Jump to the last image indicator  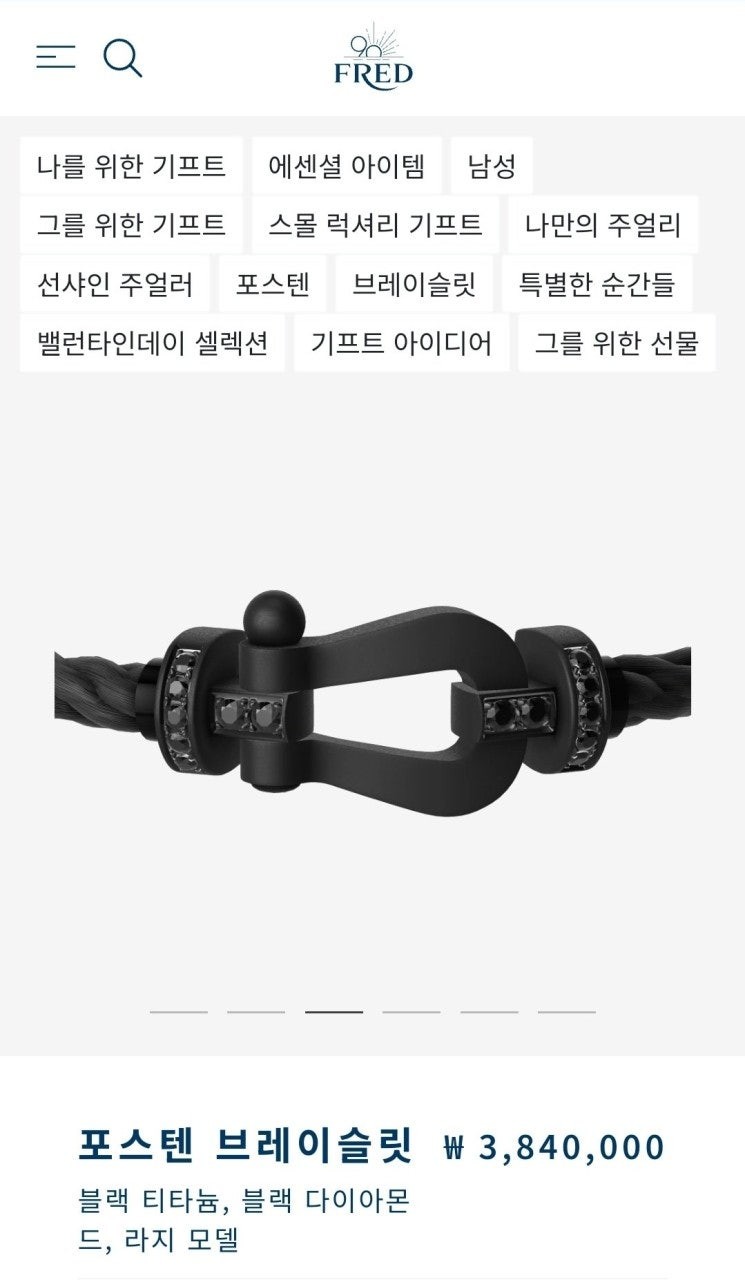coord(566,1012)
